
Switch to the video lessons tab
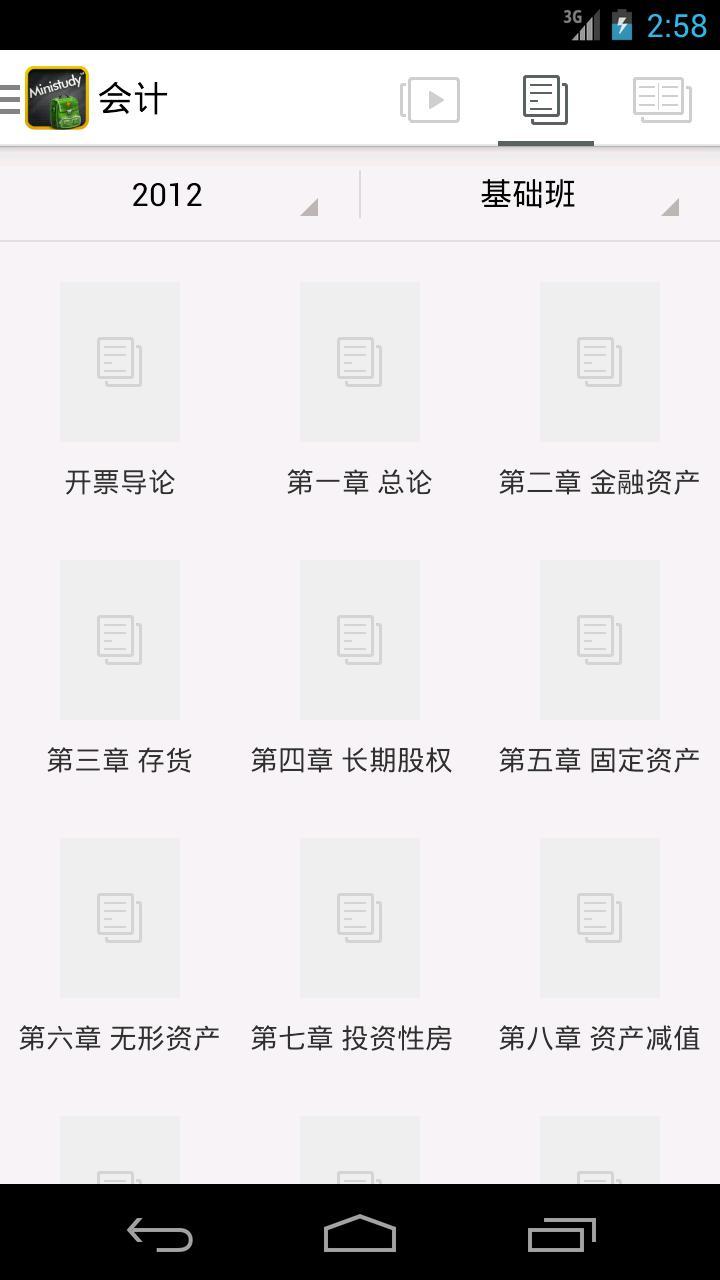click(430, 99)
